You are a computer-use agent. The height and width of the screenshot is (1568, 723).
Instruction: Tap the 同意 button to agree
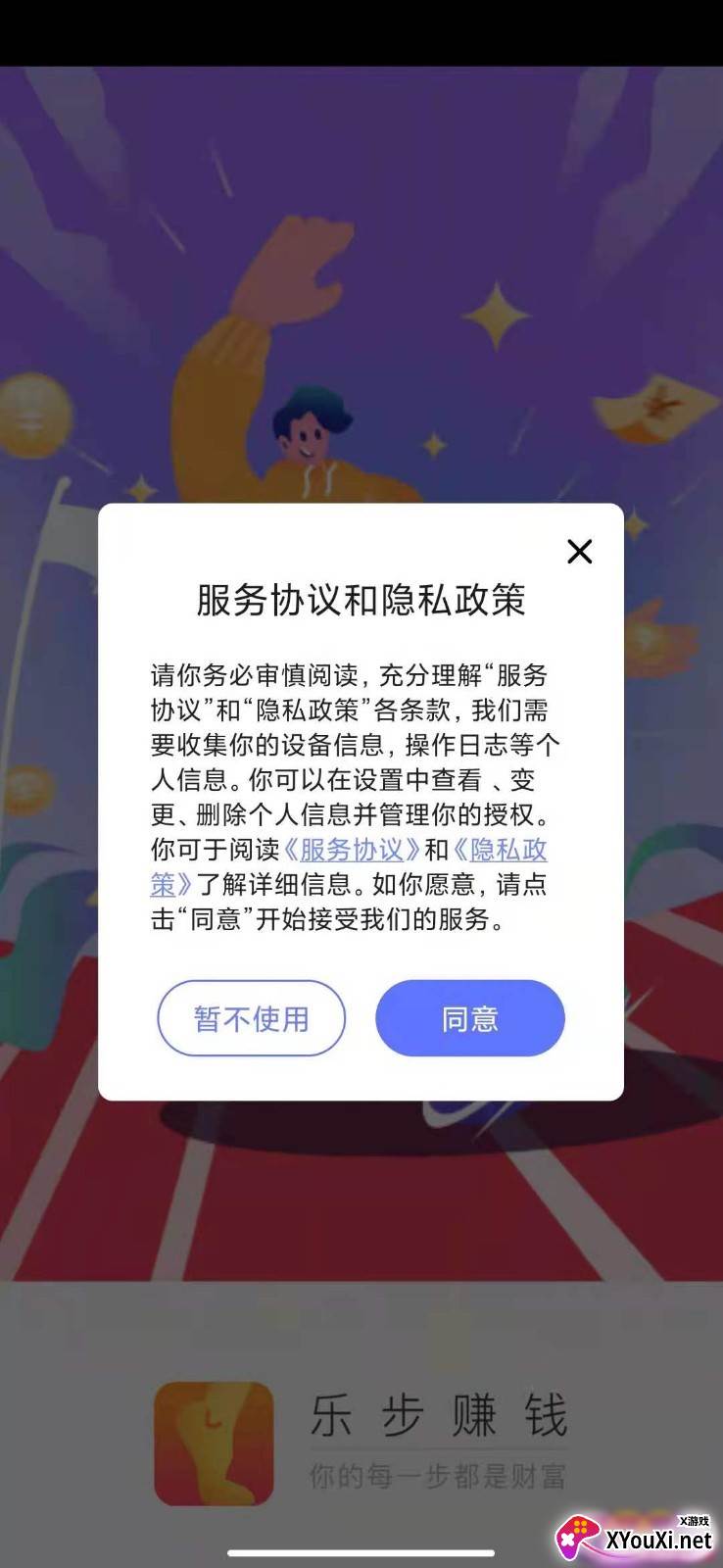[x=470, y=1018]
